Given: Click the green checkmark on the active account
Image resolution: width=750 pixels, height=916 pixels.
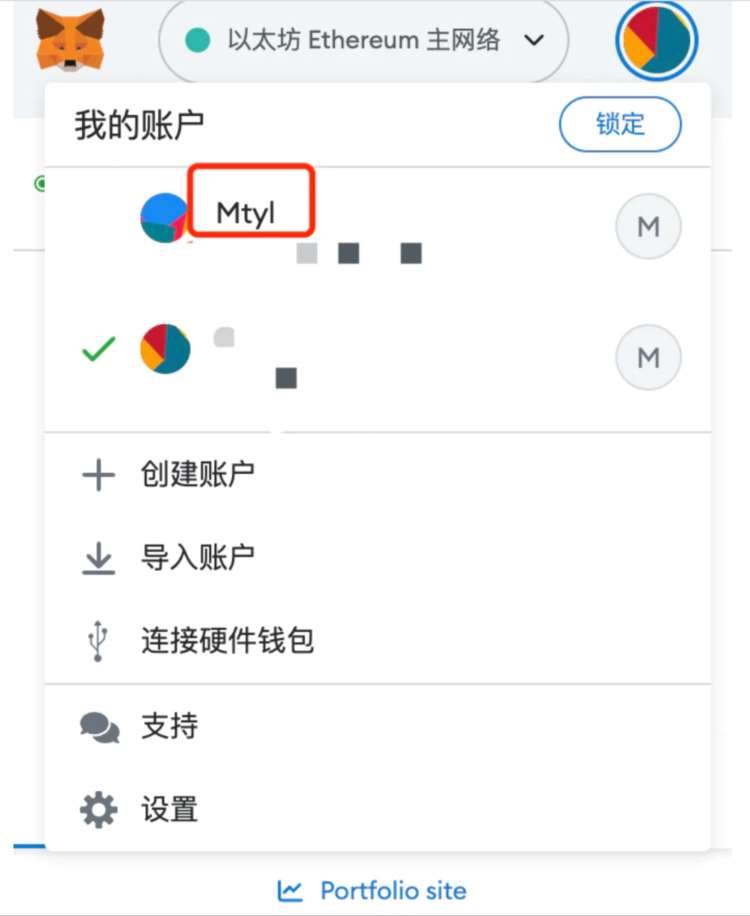Looking at the screenshot, I should 97,349.
